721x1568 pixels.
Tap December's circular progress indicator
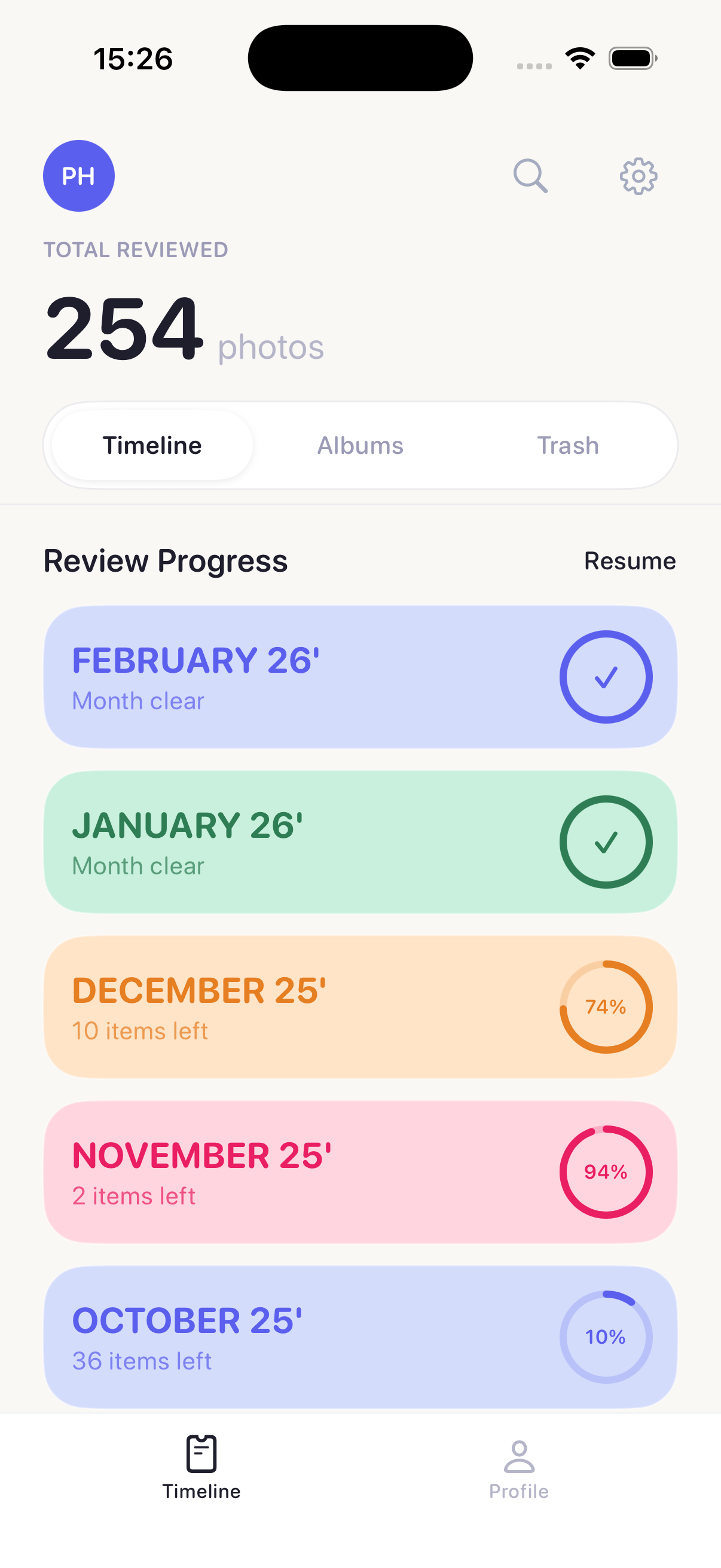point(606,1006)
